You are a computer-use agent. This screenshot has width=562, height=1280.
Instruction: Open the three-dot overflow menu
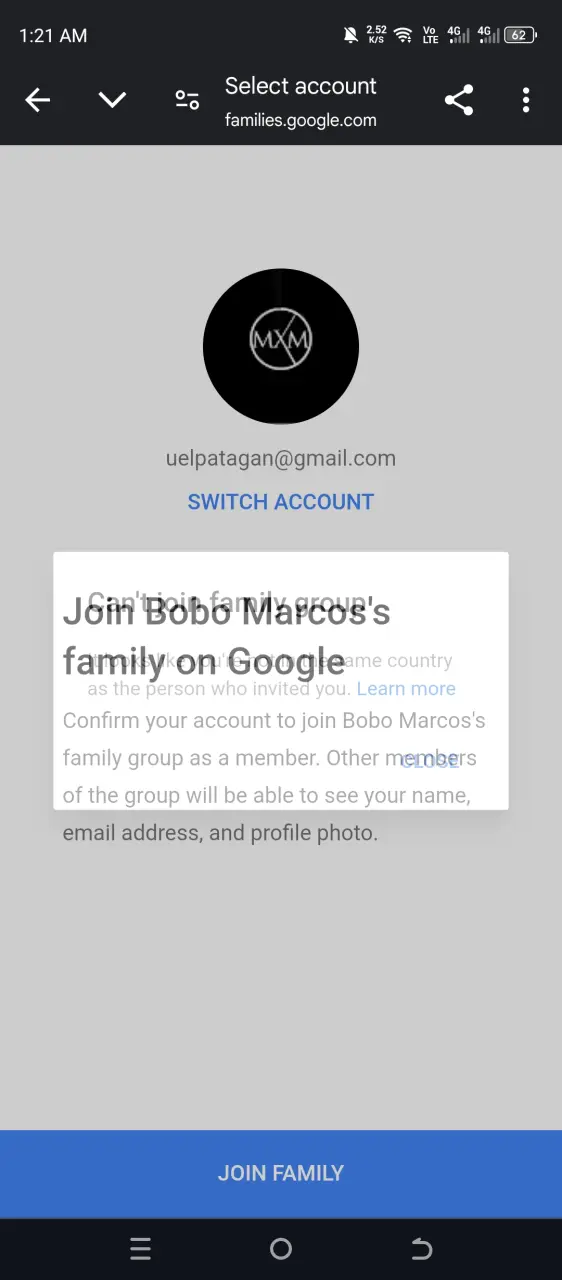pyautogui.click(x=526, y=100)
